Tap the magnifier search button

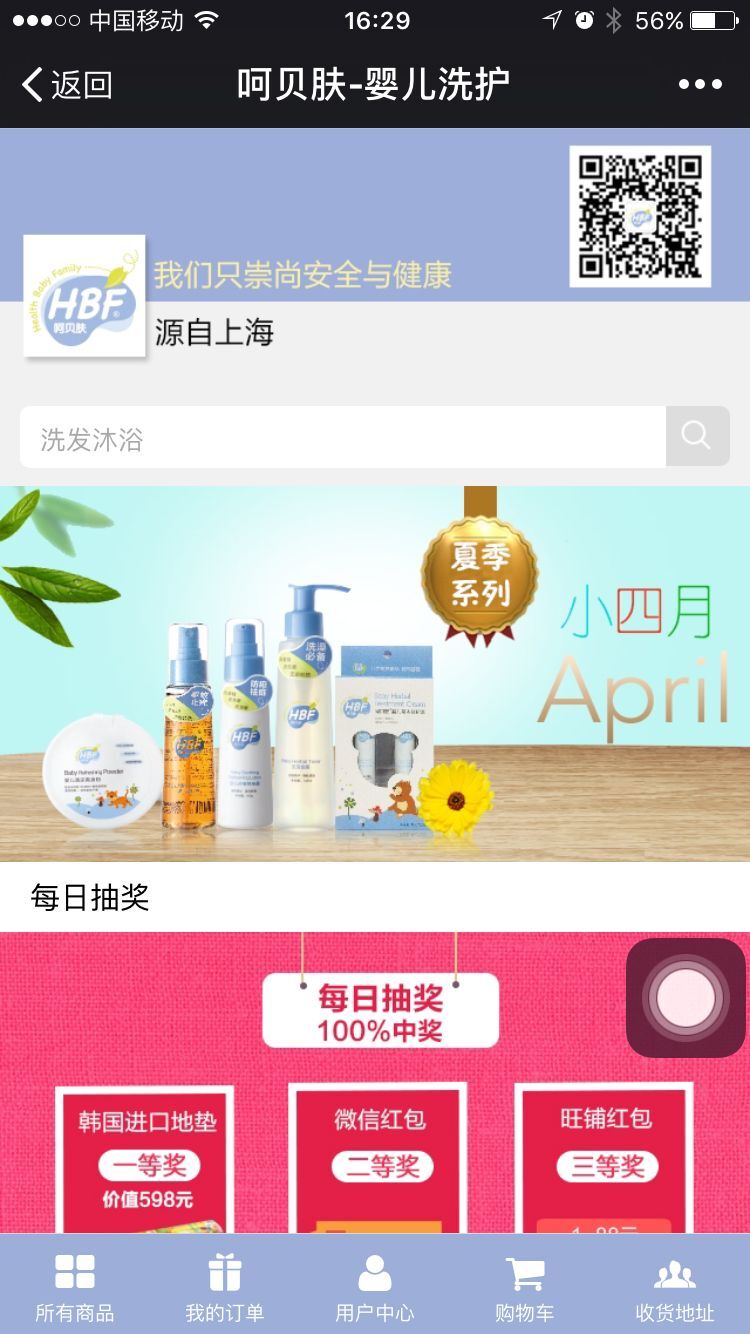[x=697, y=436]
